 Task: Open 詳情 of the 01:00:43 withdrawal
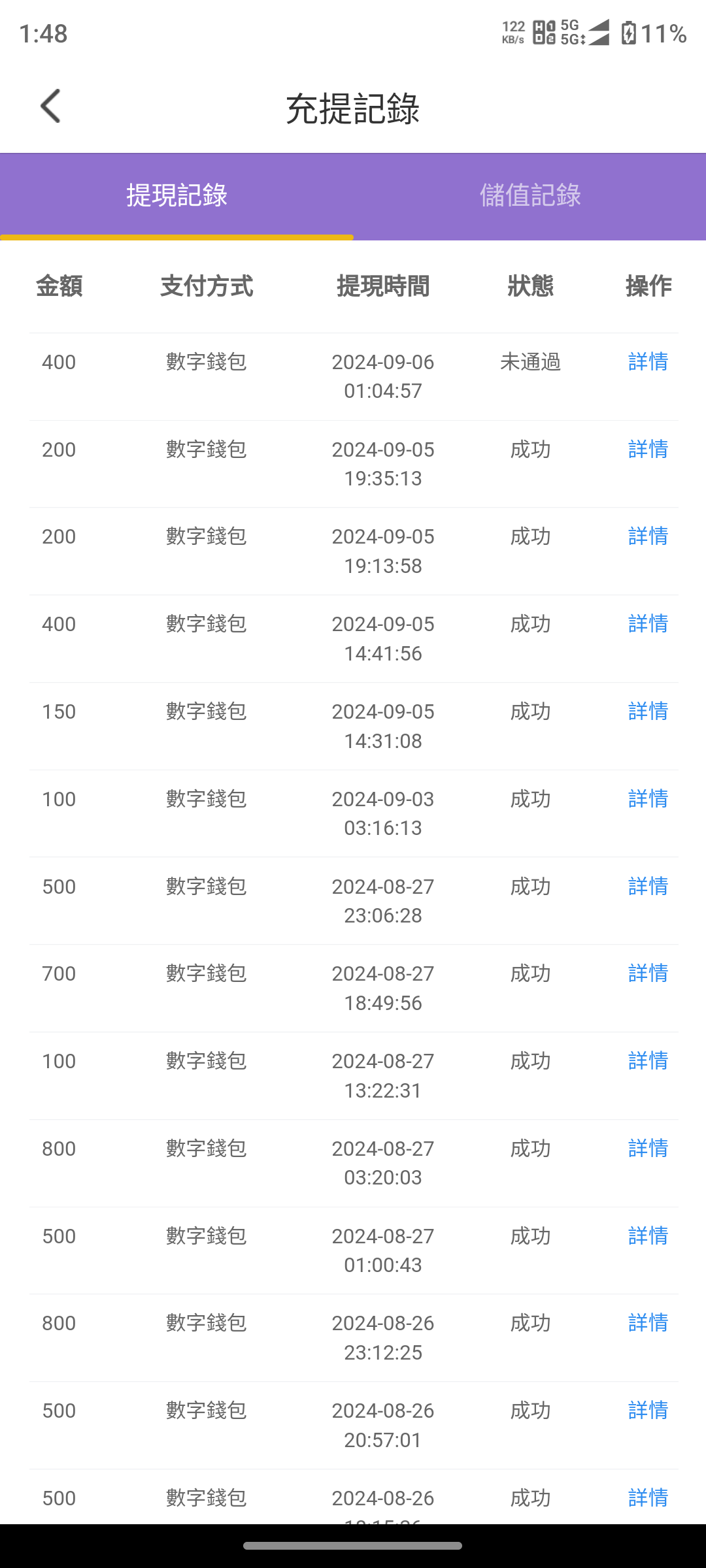[x=648, y=1236]
